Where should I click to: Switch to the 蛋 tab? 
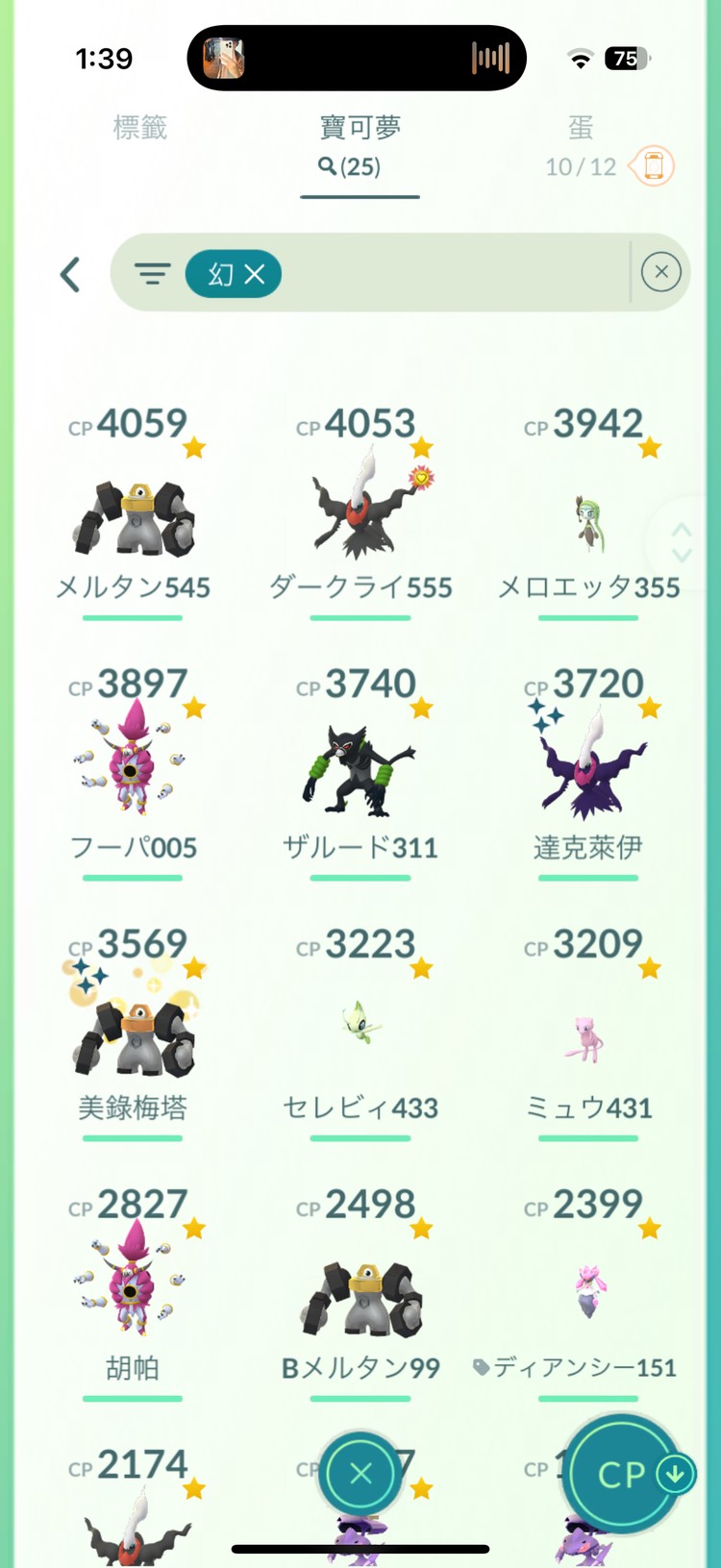[x=580, y=128]
